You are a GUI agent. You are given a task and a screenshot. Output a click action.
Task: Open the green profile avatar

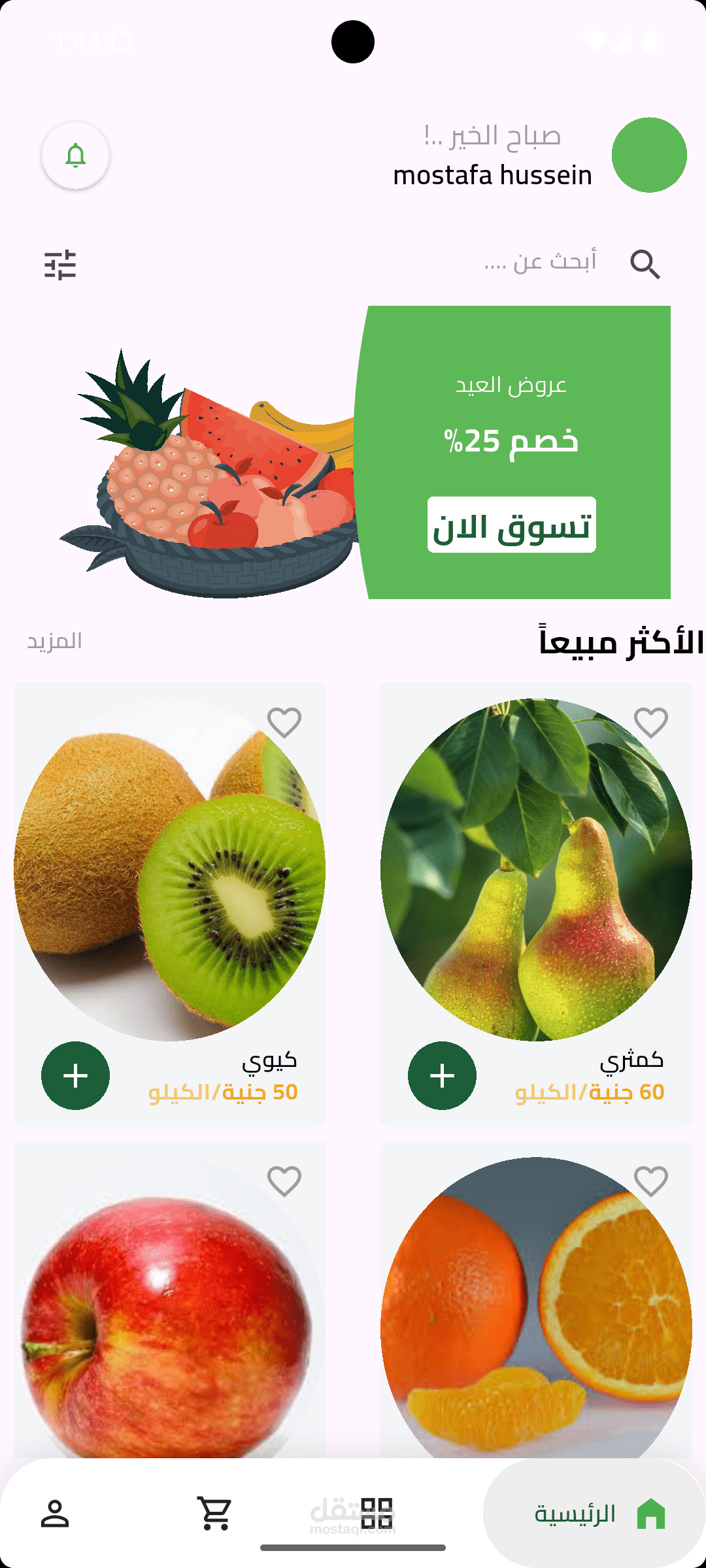(x=649, y=155)
